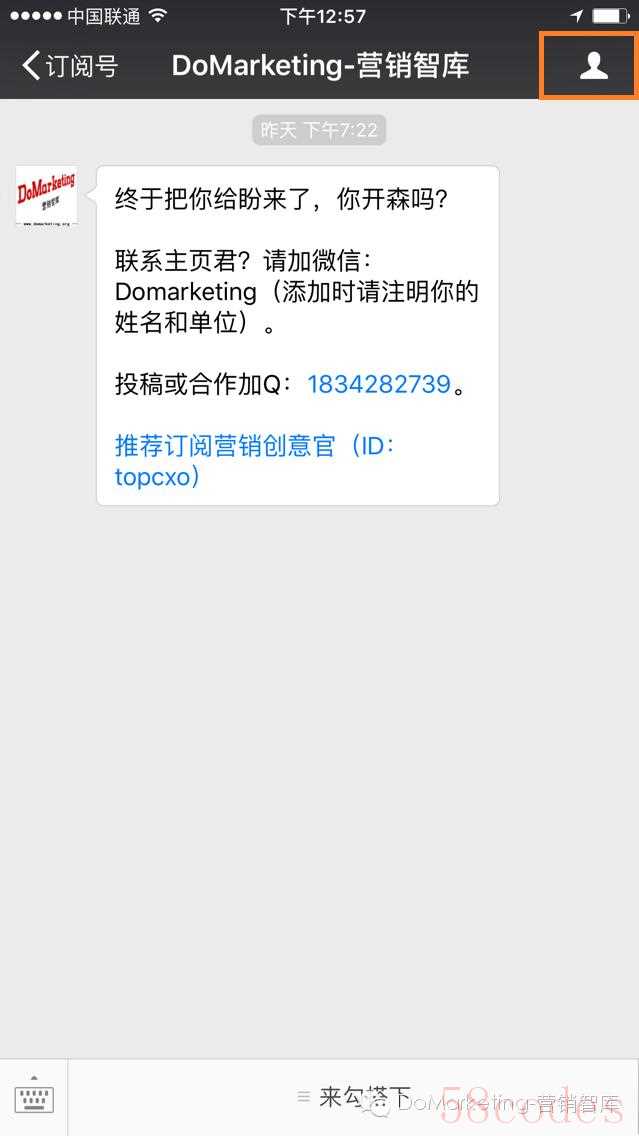Screen dimensions: 639x1136
Task: Tap the DoMarketing avatar
Action: coord(46,196)
